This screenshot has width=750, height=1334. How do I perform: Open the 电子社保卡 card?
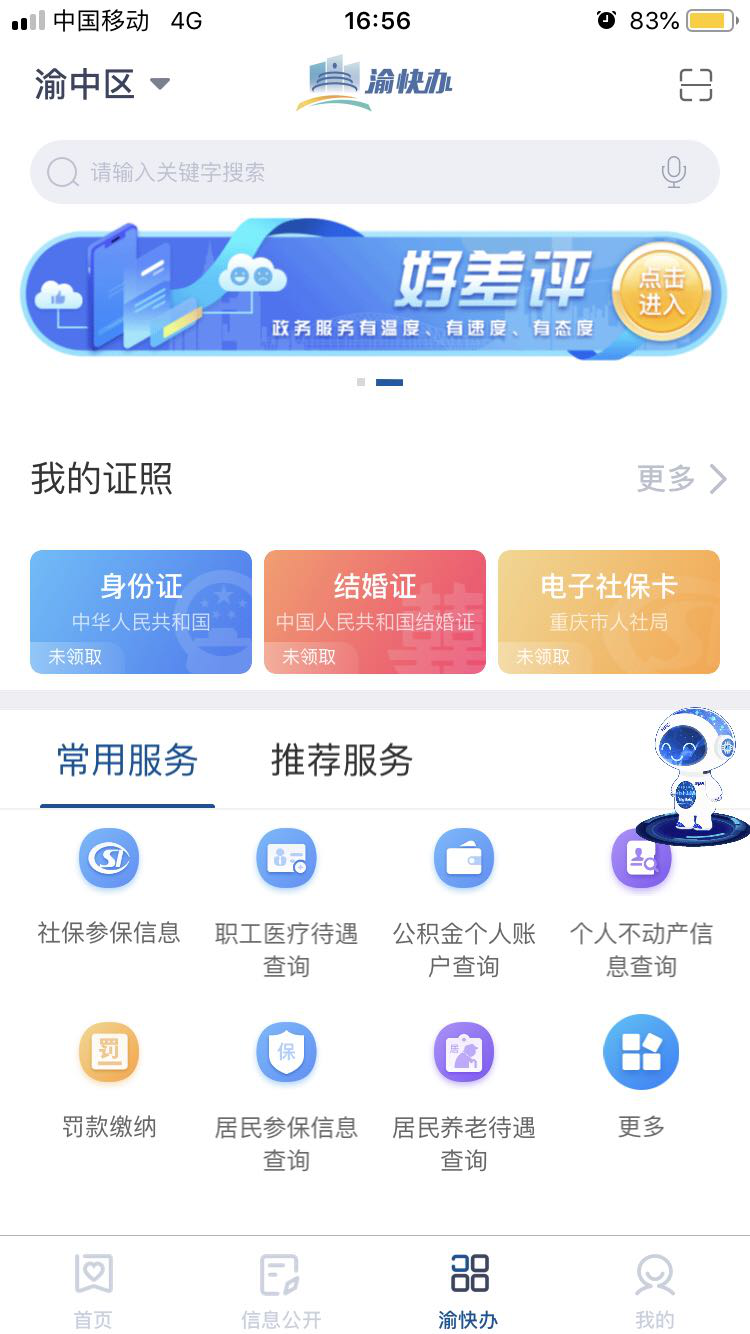click(x=609, y=611)
